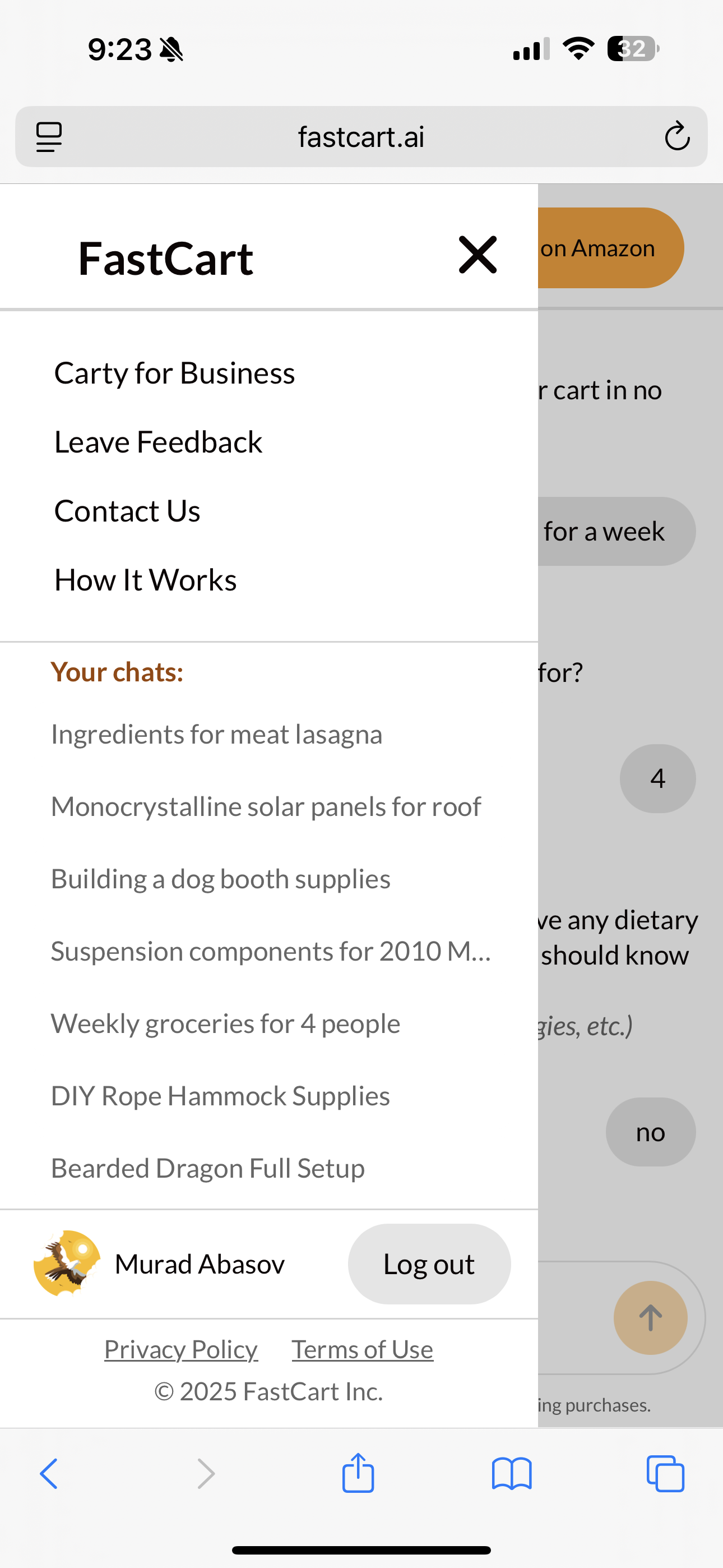Reload the fastcart.ai page
723x1568 pixels.
point(676,136)
